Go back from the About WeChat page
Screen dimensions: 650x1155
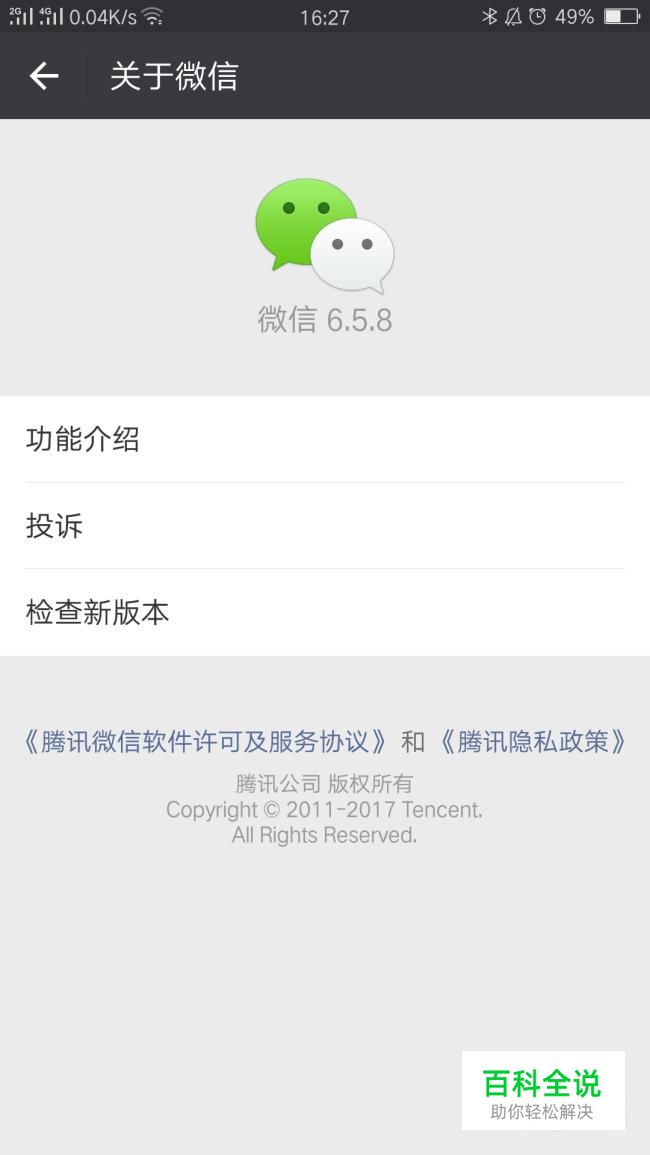(44, 76)
